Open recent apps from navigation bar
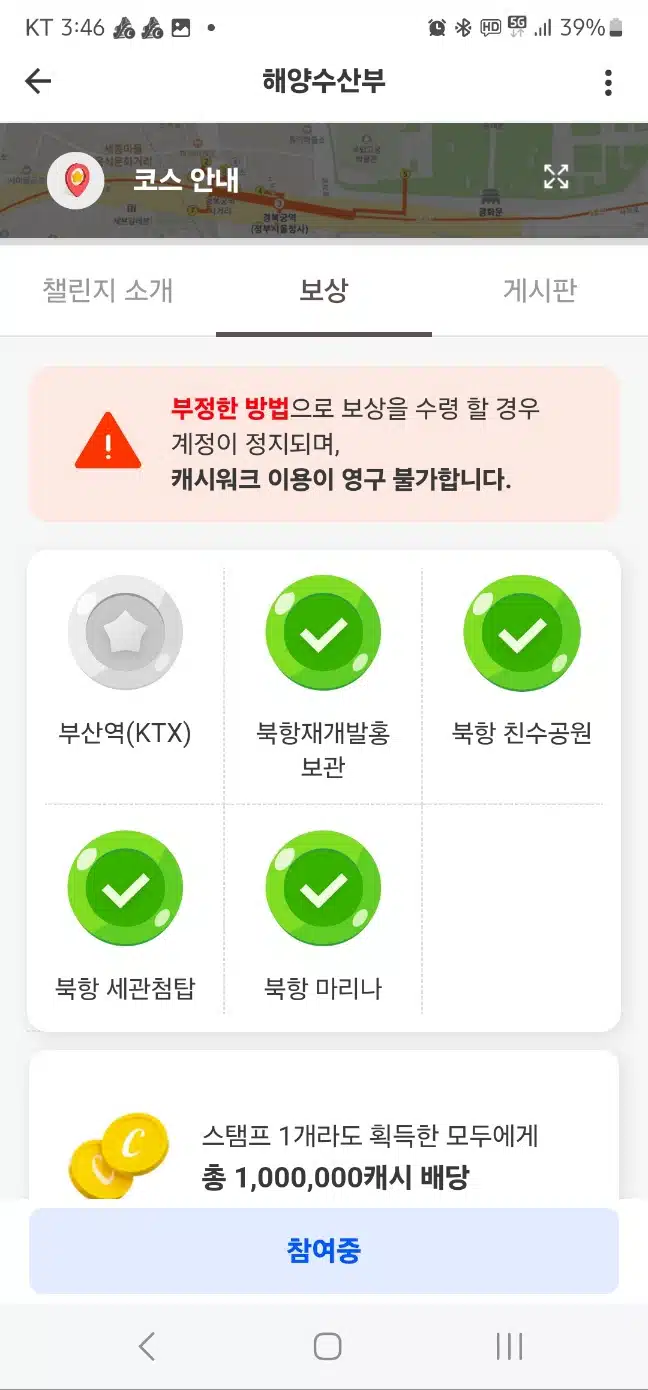This screenshot has width=648, height=1390. (x=509, y=1346)
